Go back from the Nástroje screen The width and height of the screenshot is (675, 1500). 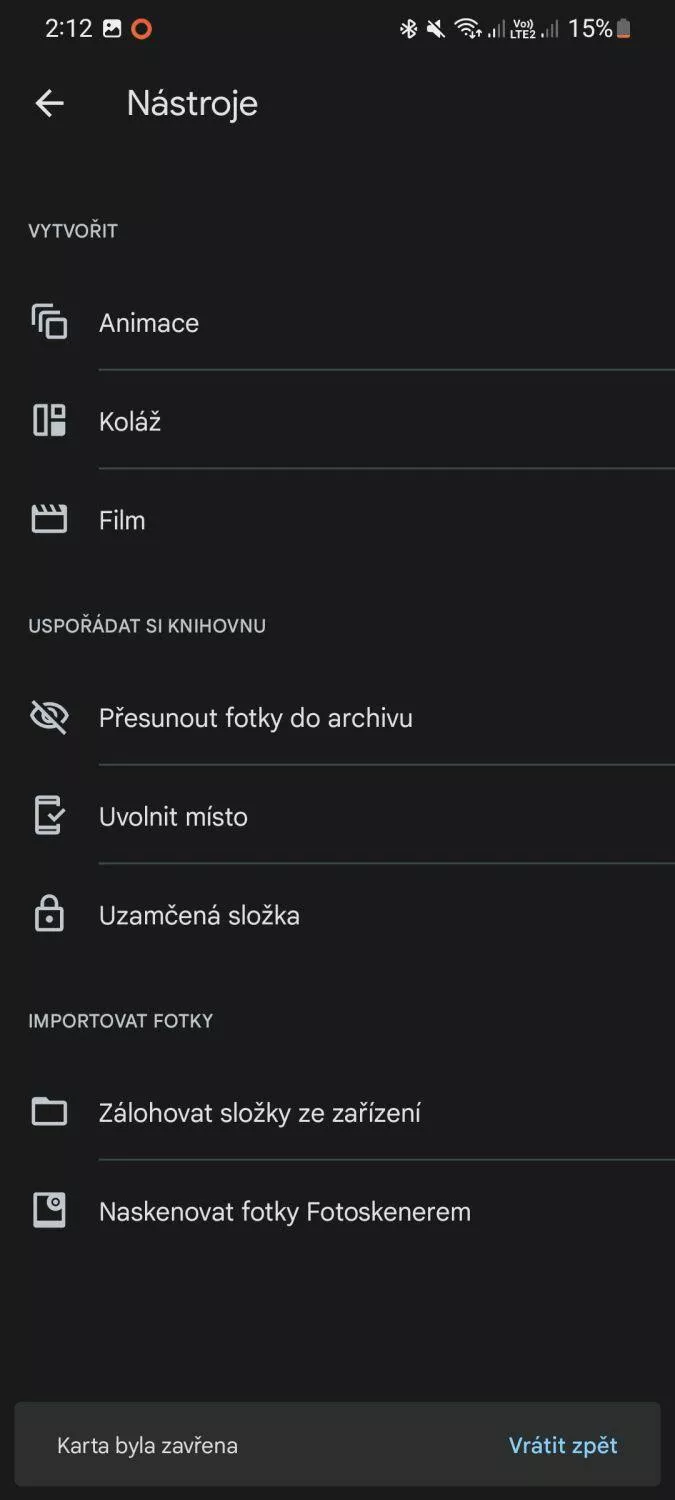pos(49,103)
